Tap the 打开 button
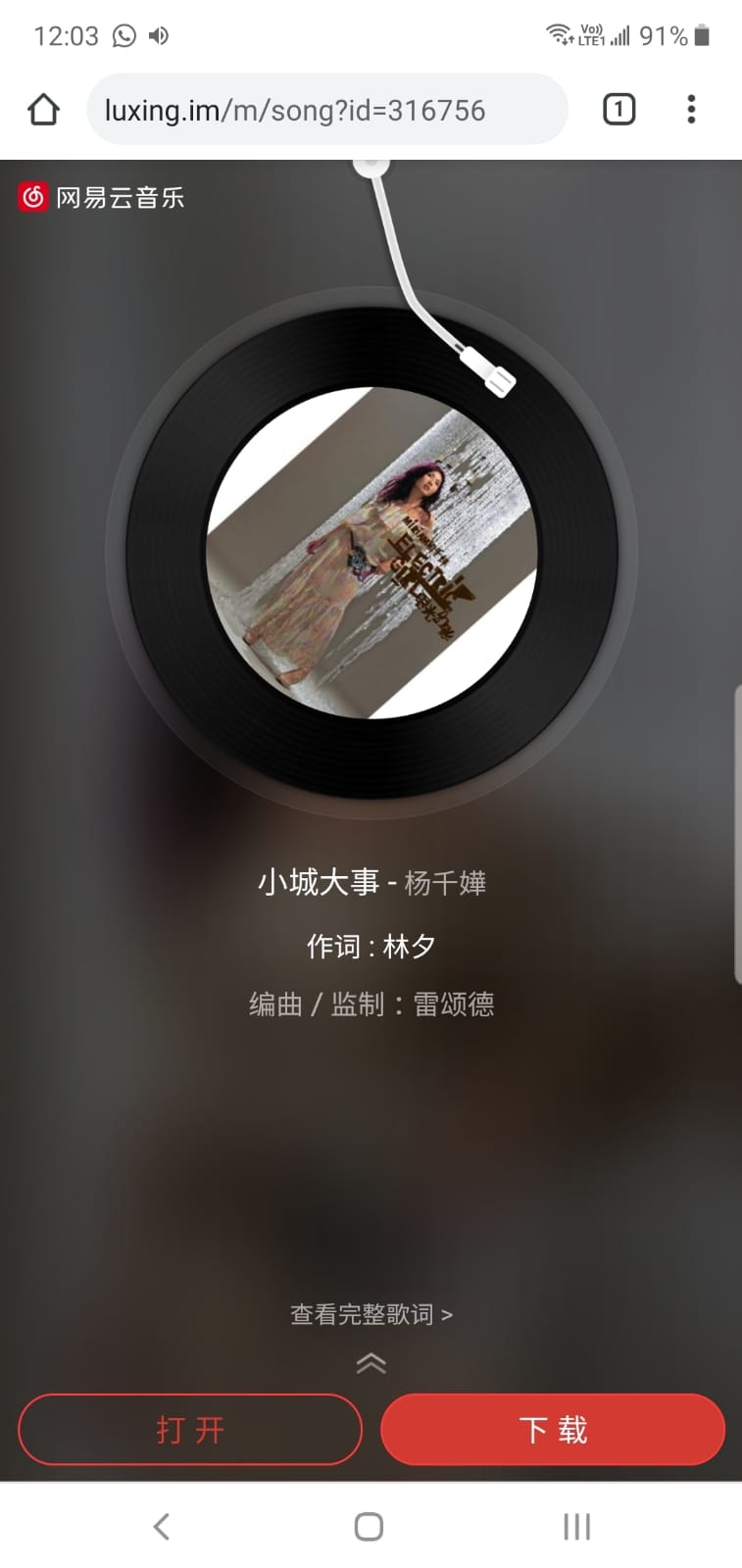Image resolution: width=742 pixels, height=1568 pixels. coord(190,1430)
